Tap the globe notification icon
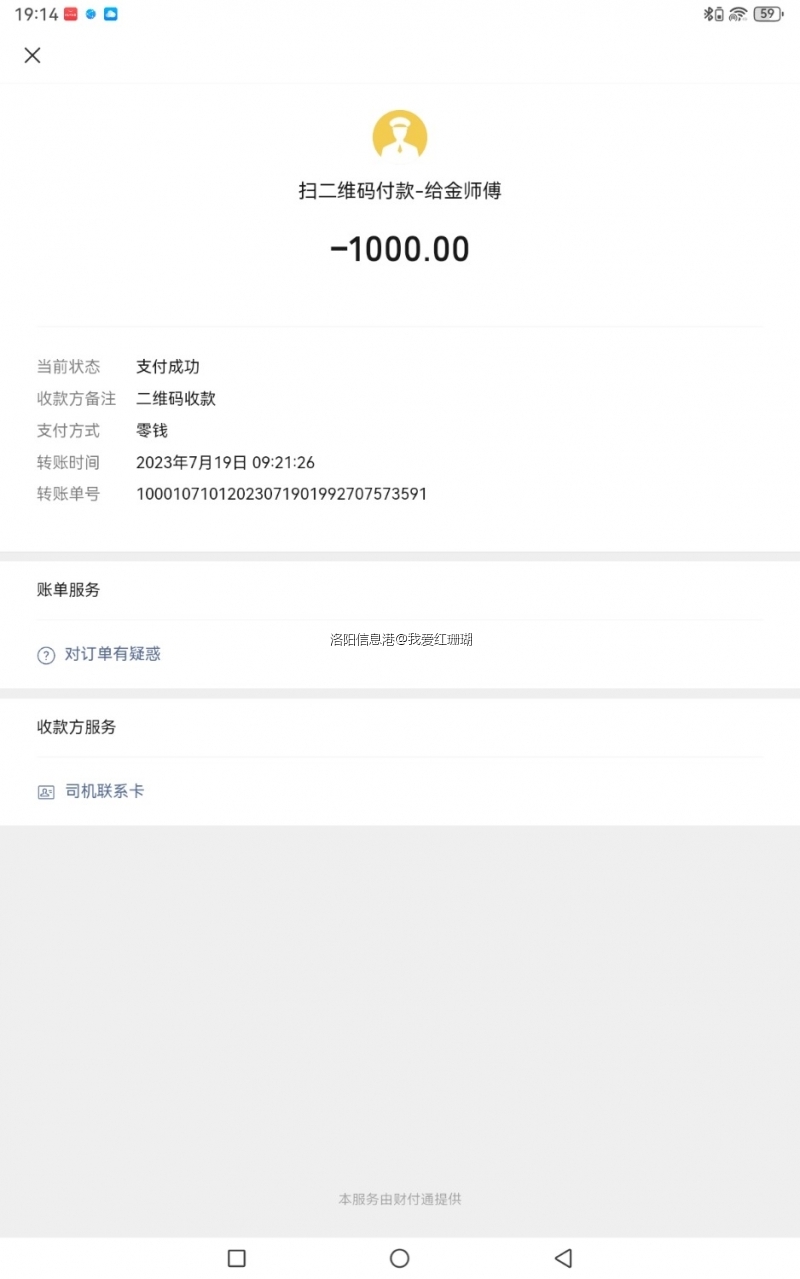The width and height of the screenshot is (800, 1279). [x=91, y=14]
